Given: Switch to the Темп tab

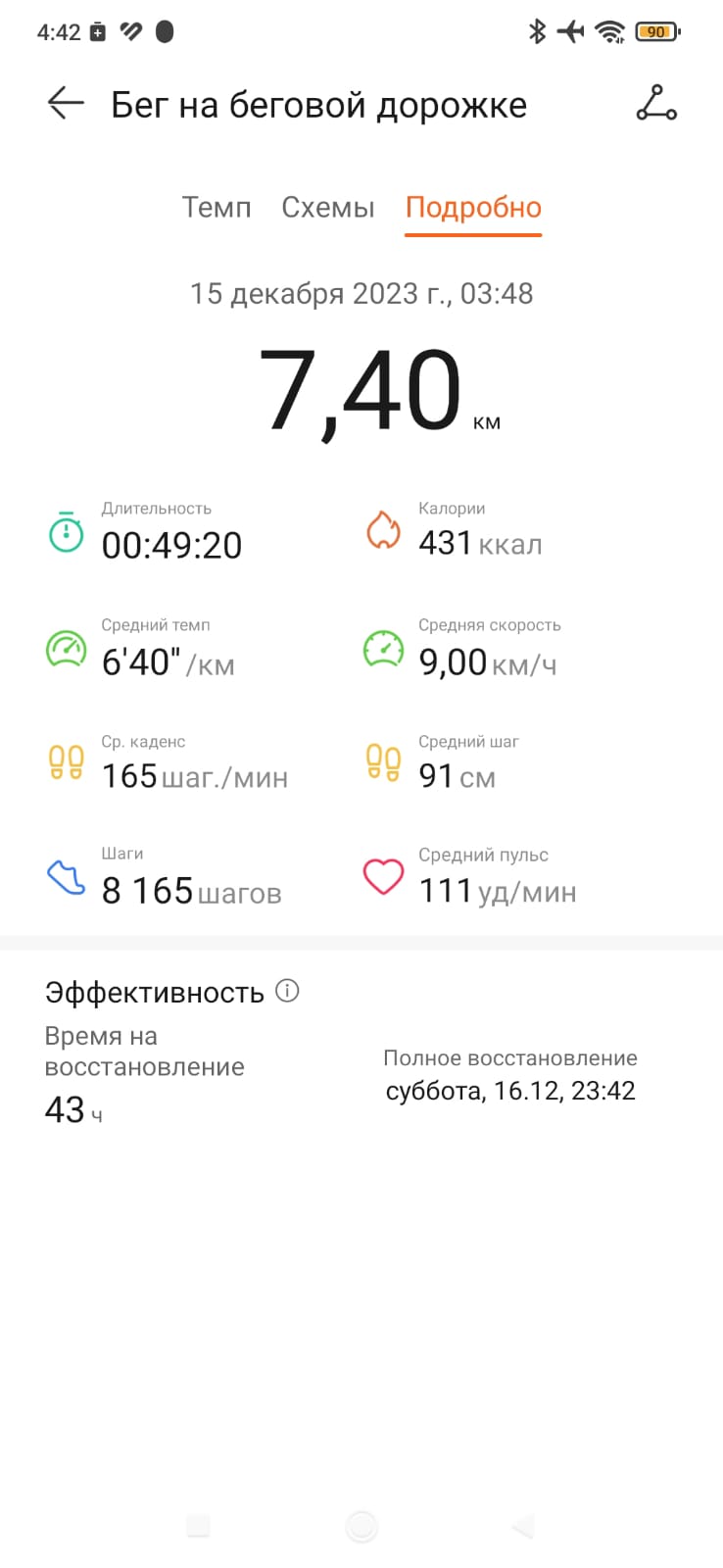Looking at the screenshot, I should pos(217,208).
